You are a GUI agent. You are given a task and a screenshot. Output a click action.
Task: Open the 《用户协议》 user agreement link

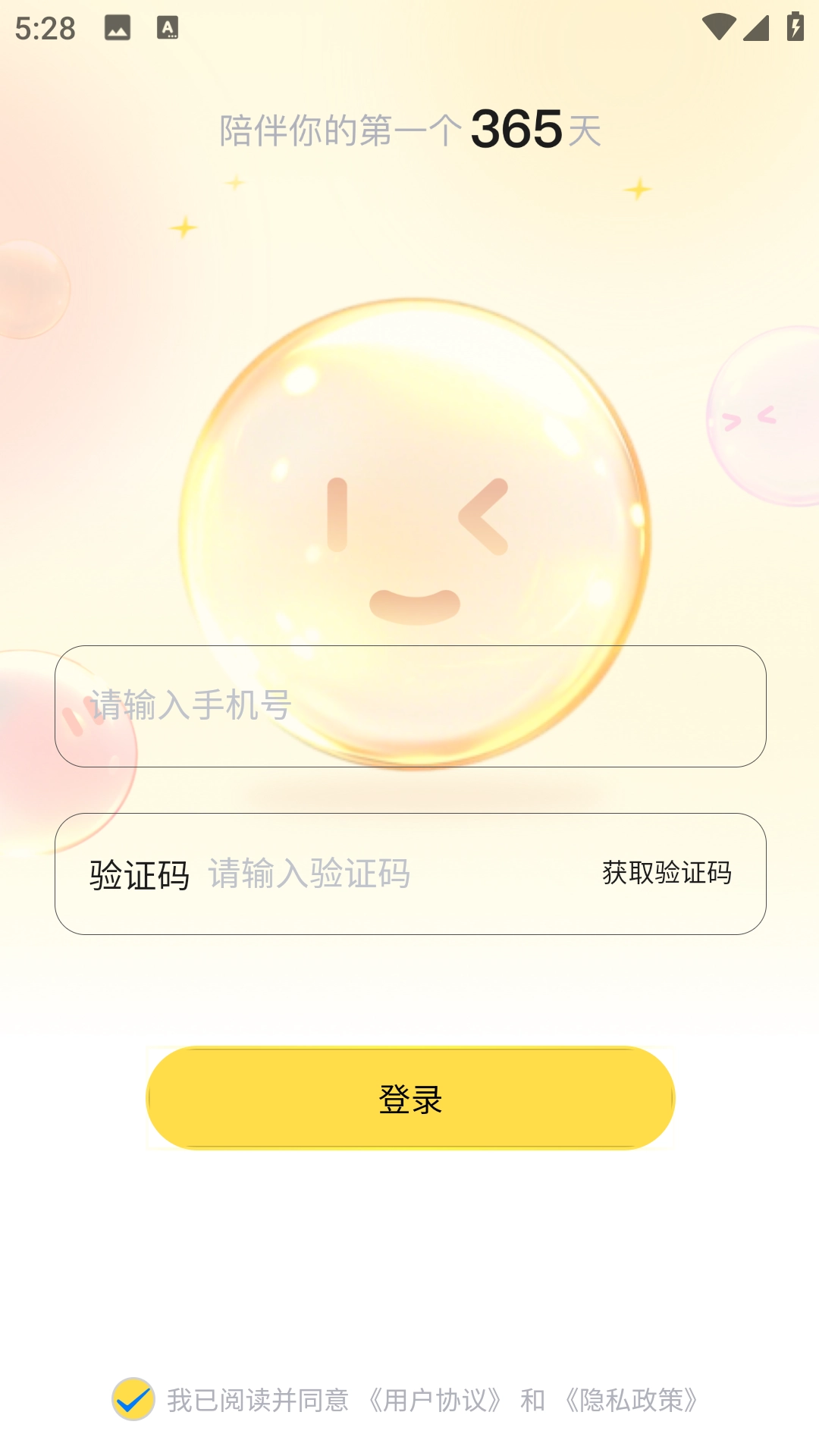pyautogui.click(x=435, y=1401)
